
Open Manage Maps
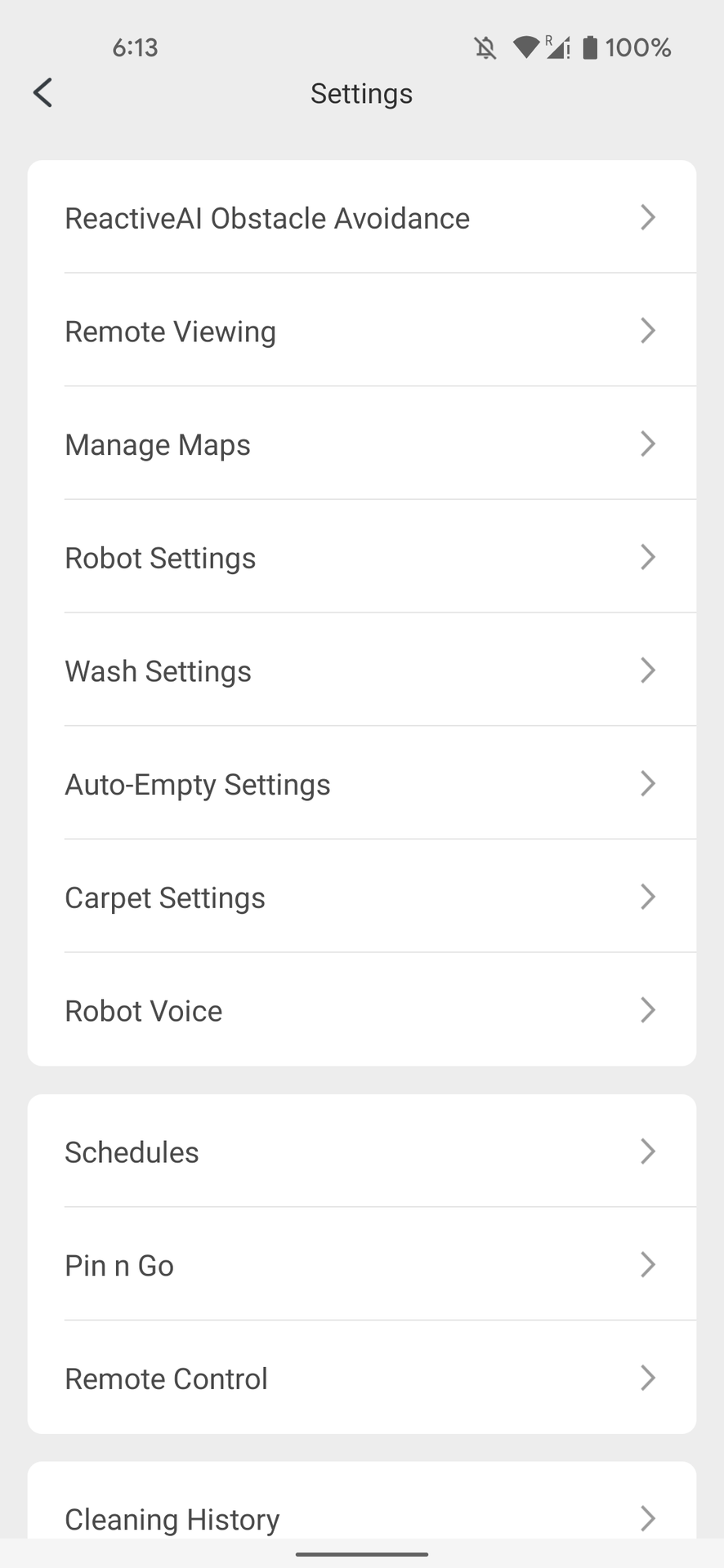click(x=361, y=445)
